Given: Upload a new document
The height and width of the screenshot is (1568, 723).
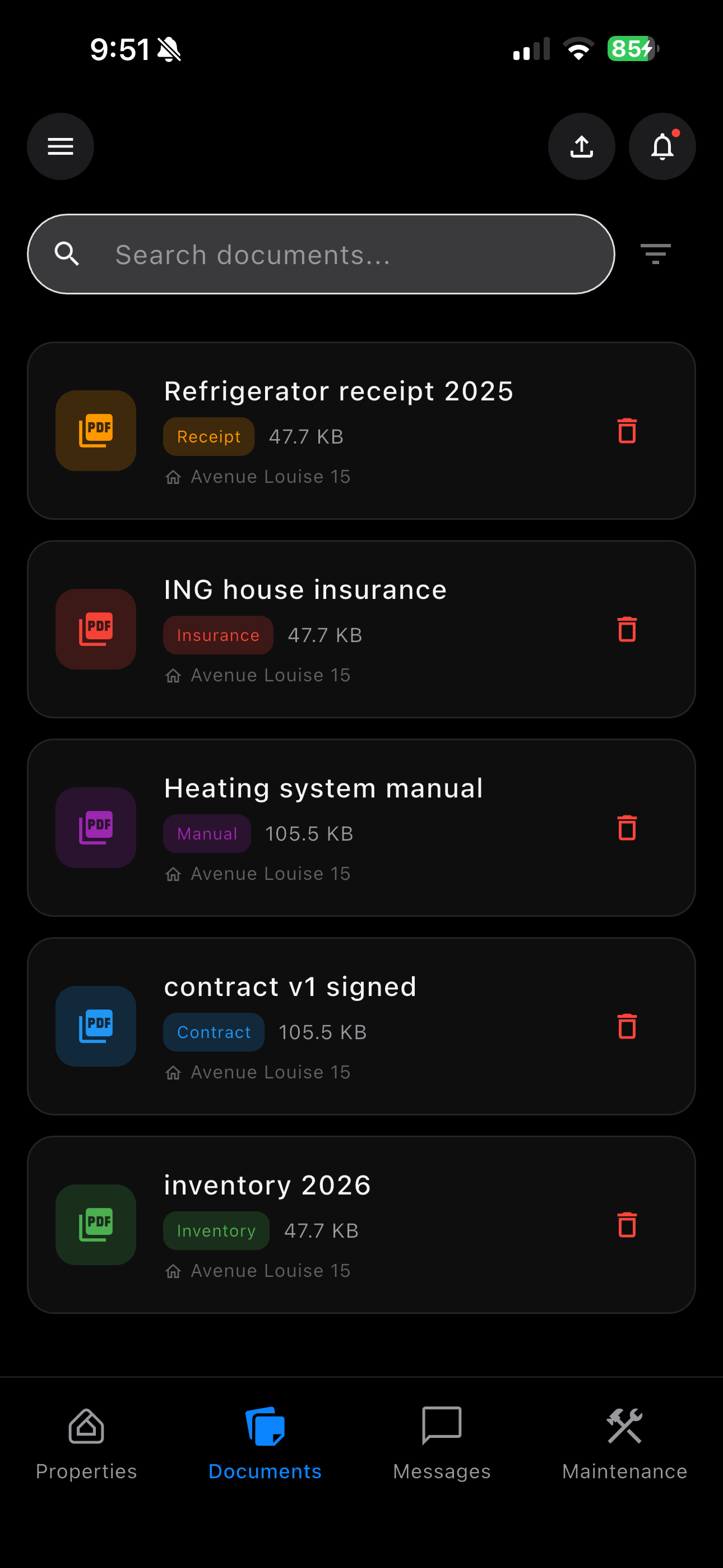Looking at the screenshot, I should (581, 146).
